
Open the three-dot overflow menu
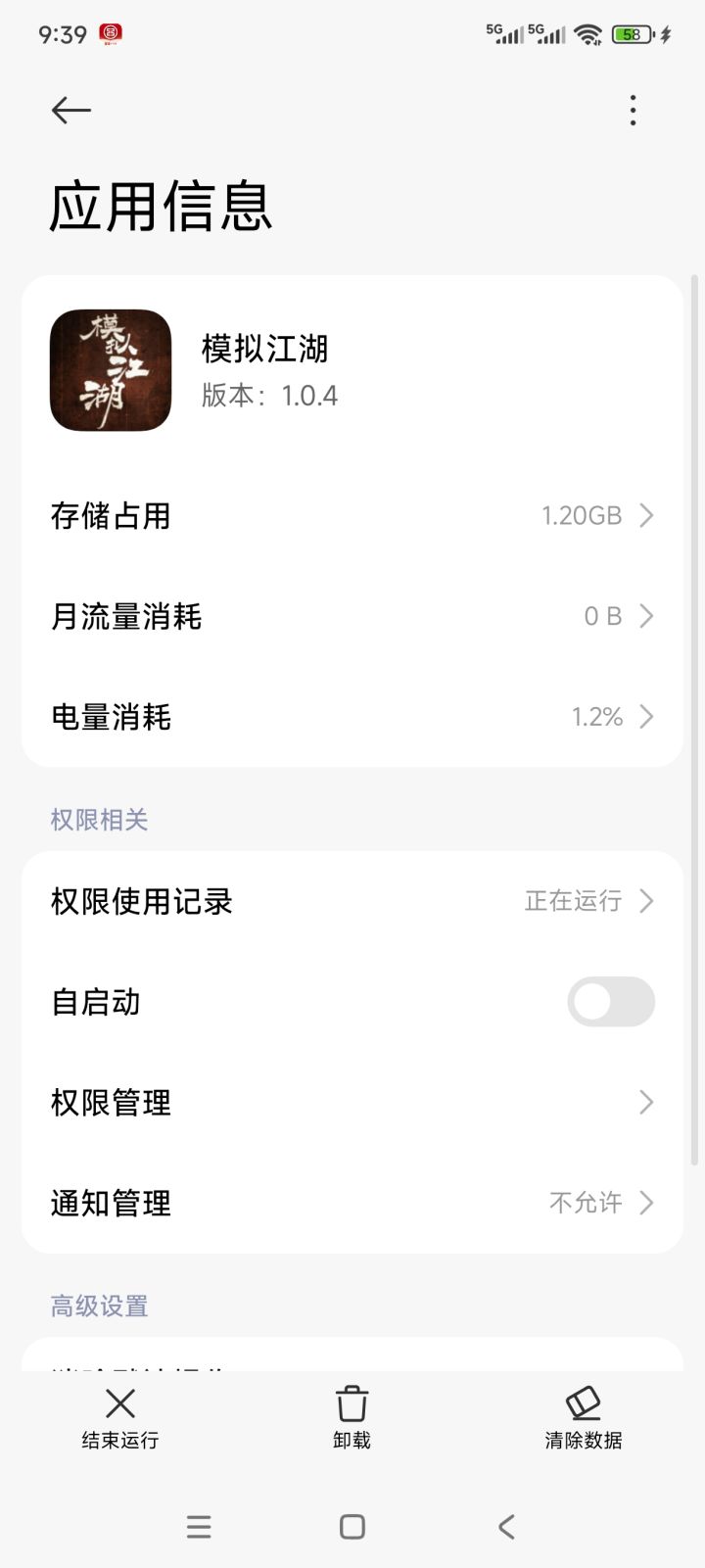[634, 110]
